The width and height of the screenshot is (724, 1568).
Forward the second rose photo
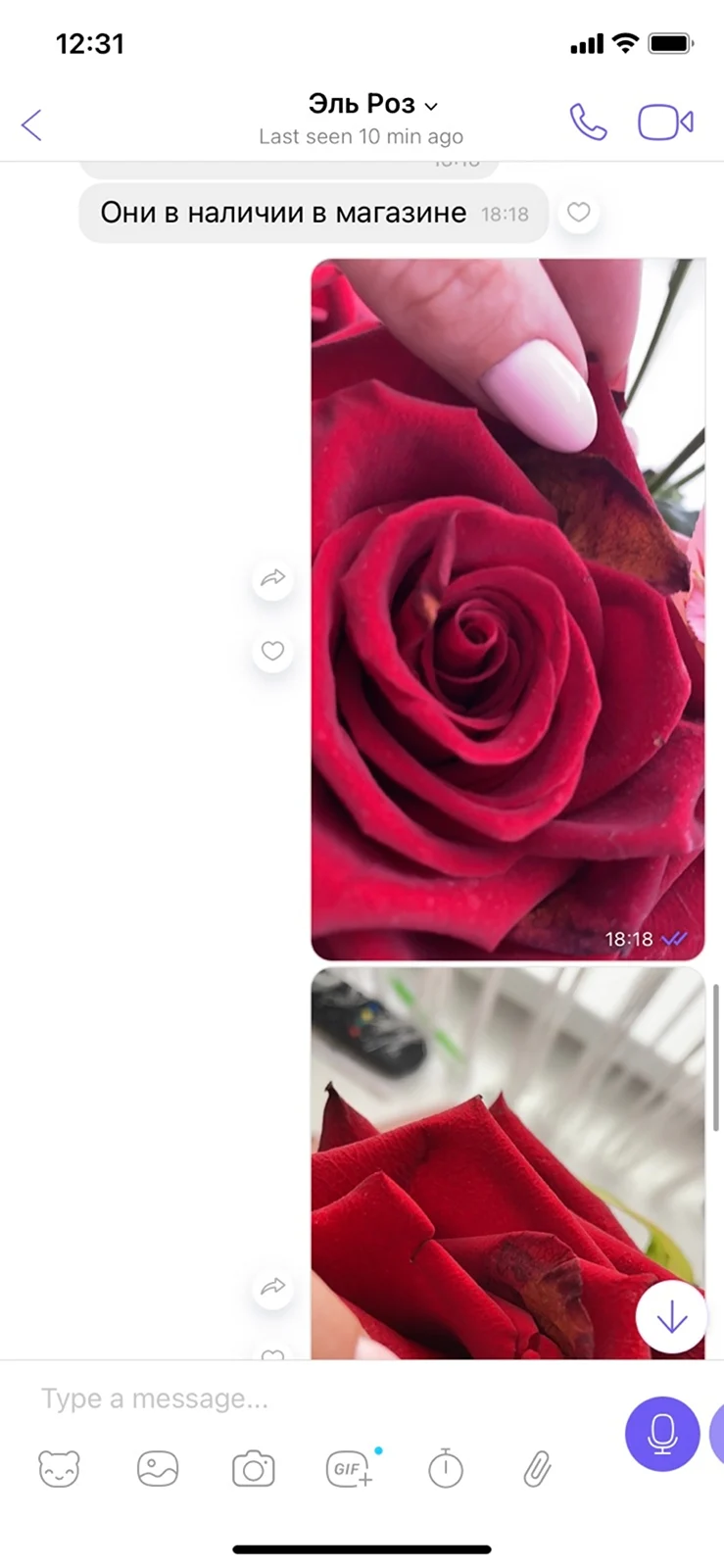point(272,1287)
